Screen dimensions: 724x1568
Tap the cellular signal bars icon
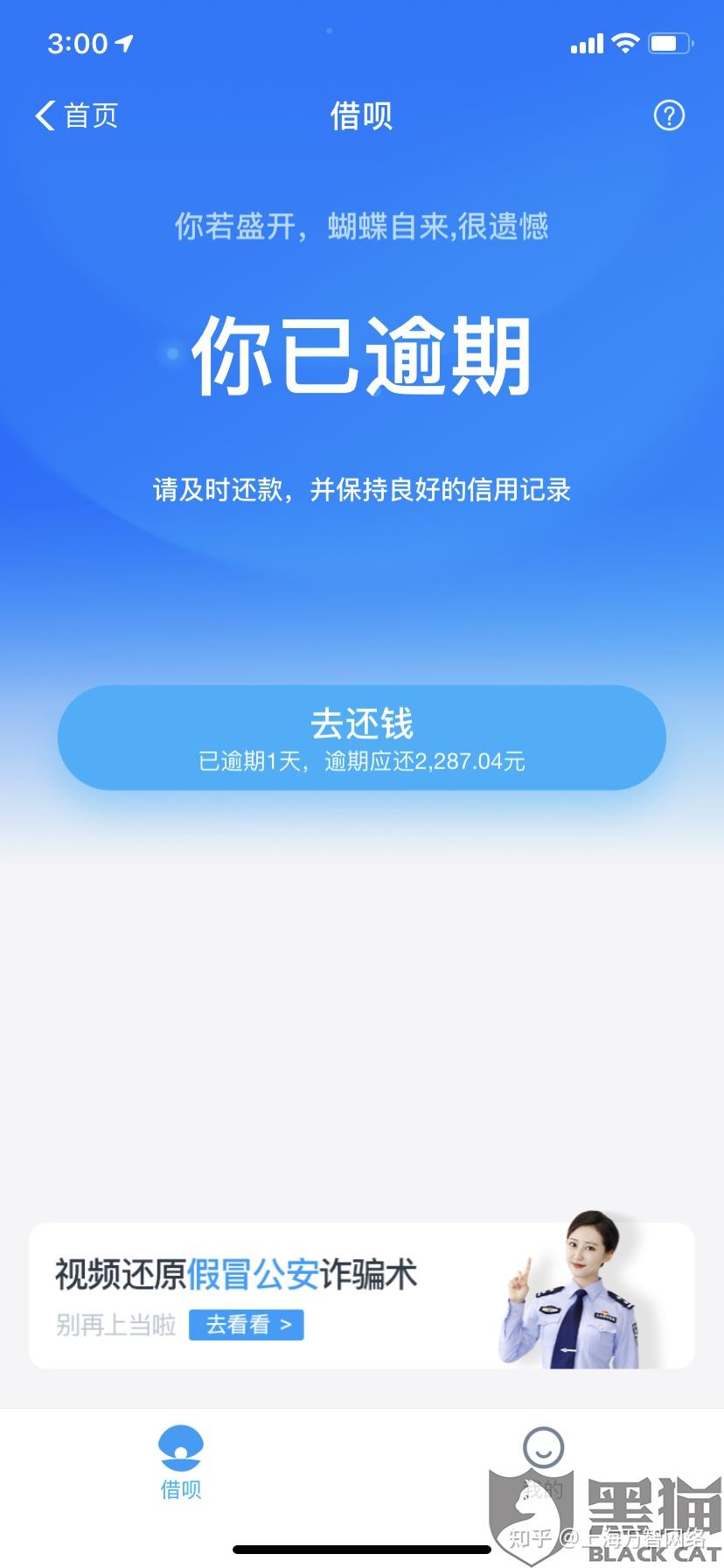pos(585,42)
